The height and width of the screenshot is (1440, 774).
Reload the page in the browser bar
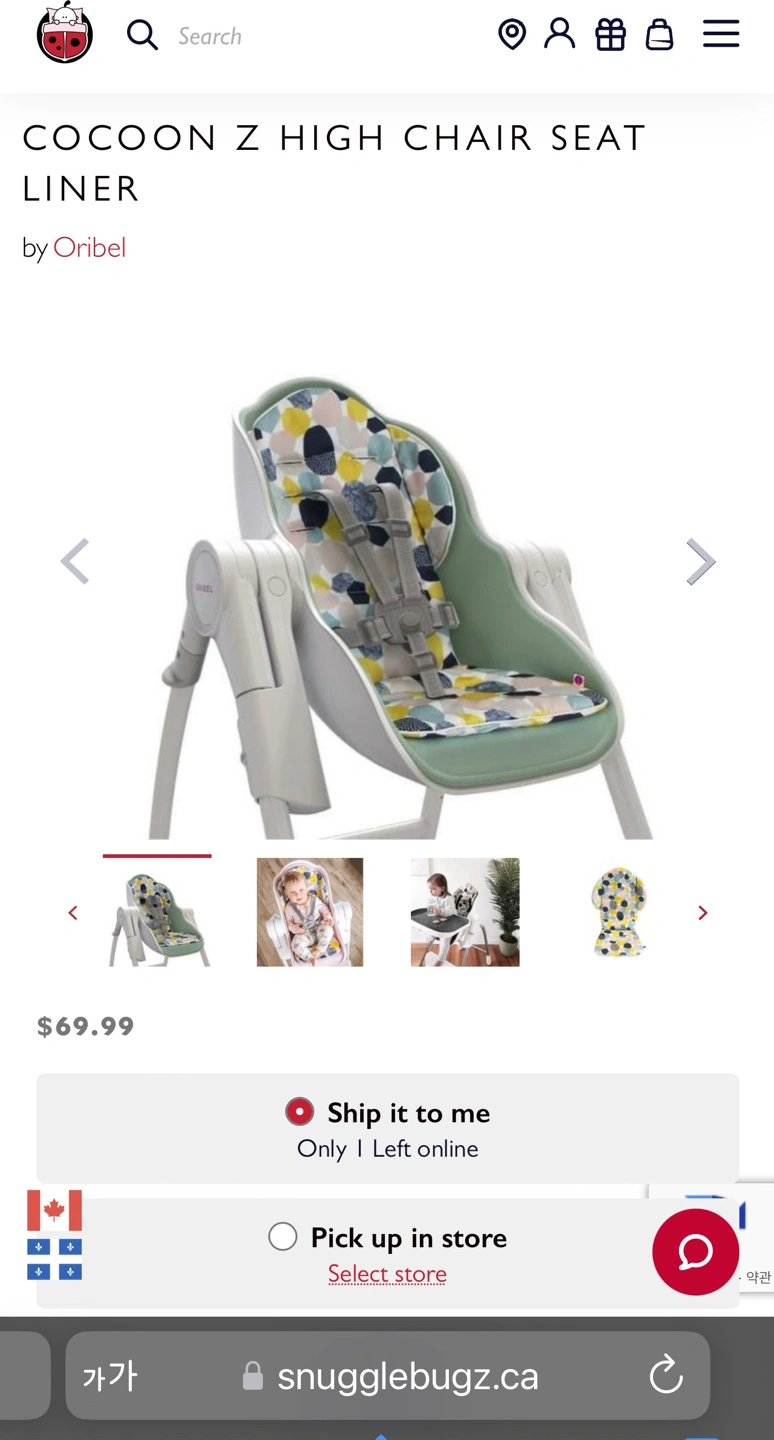pos(665,1376)
